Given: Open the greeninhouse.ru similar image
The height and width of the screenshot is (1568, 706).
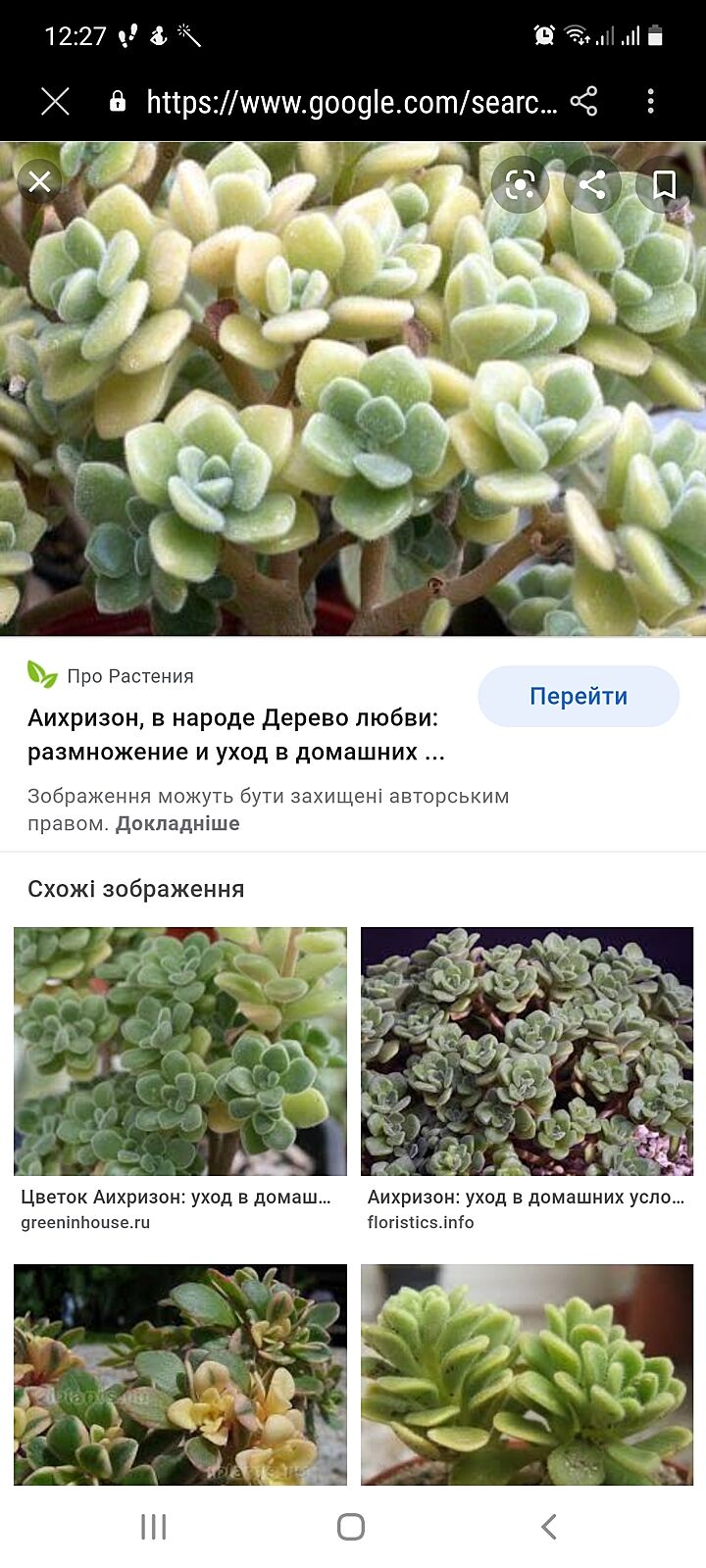Looking at the screenshot, I should pyautogui.click(x=180, y=1052).
